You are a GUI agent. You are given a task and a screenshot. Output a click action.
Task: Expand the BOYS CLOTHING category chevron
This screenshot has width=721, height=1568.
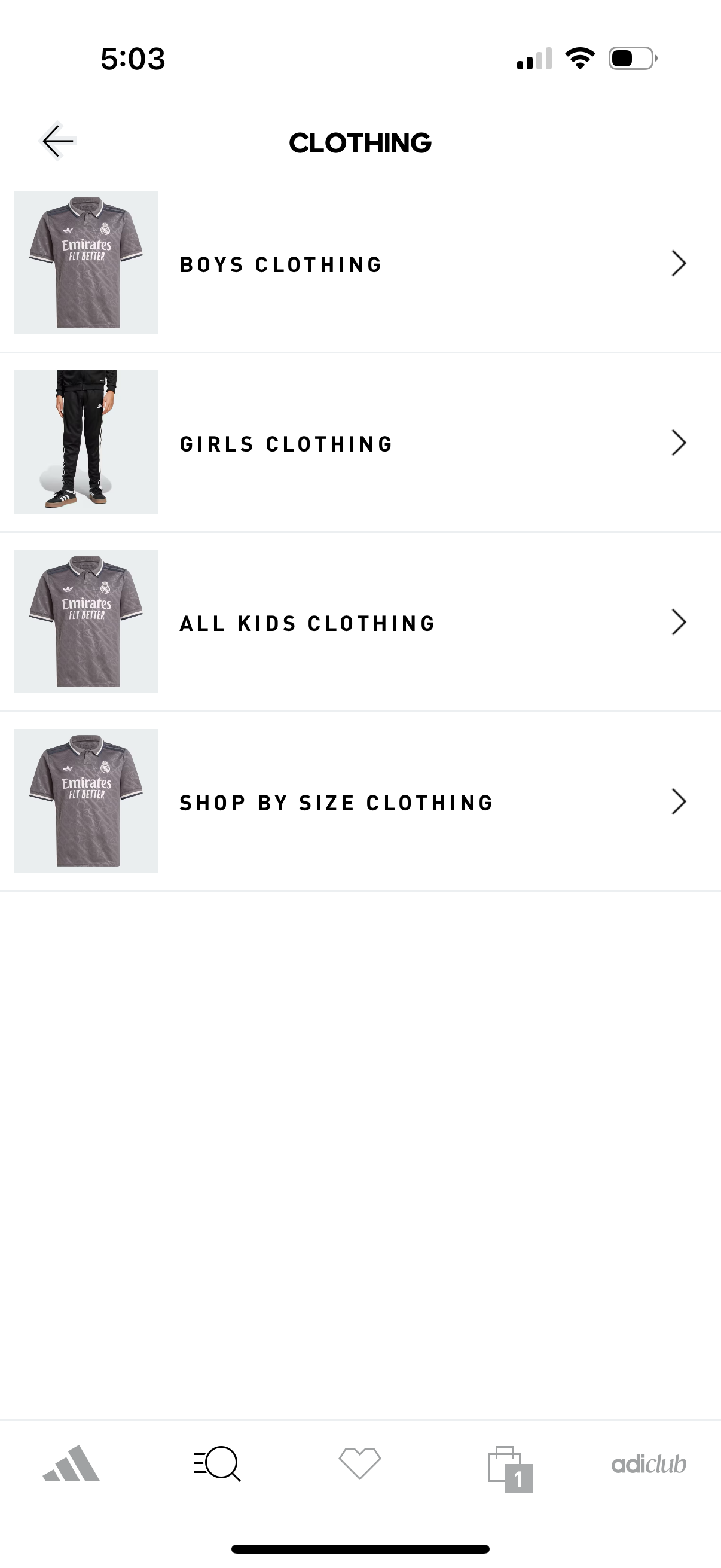tap(680, 264)
